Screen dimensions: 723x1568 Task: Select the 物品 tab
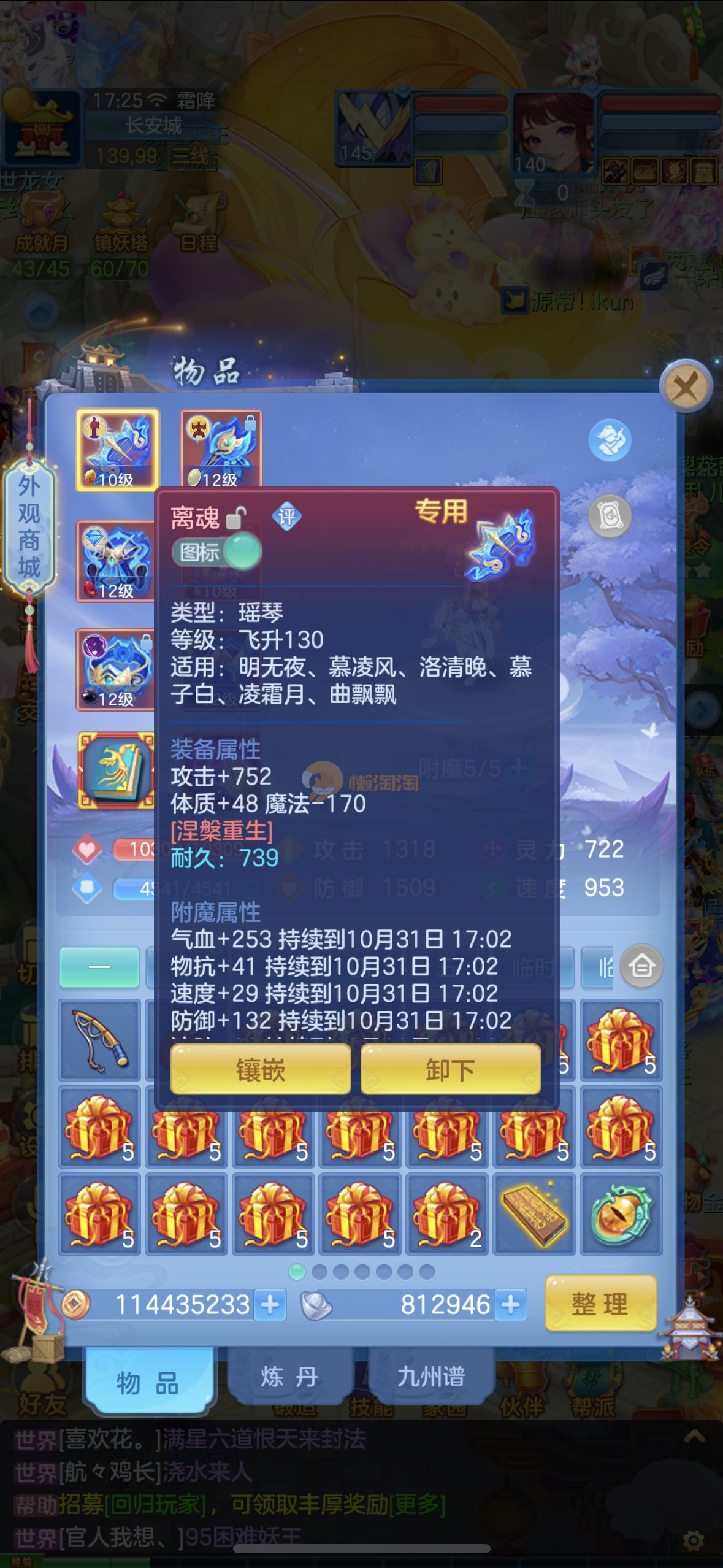coord(148,1383)
